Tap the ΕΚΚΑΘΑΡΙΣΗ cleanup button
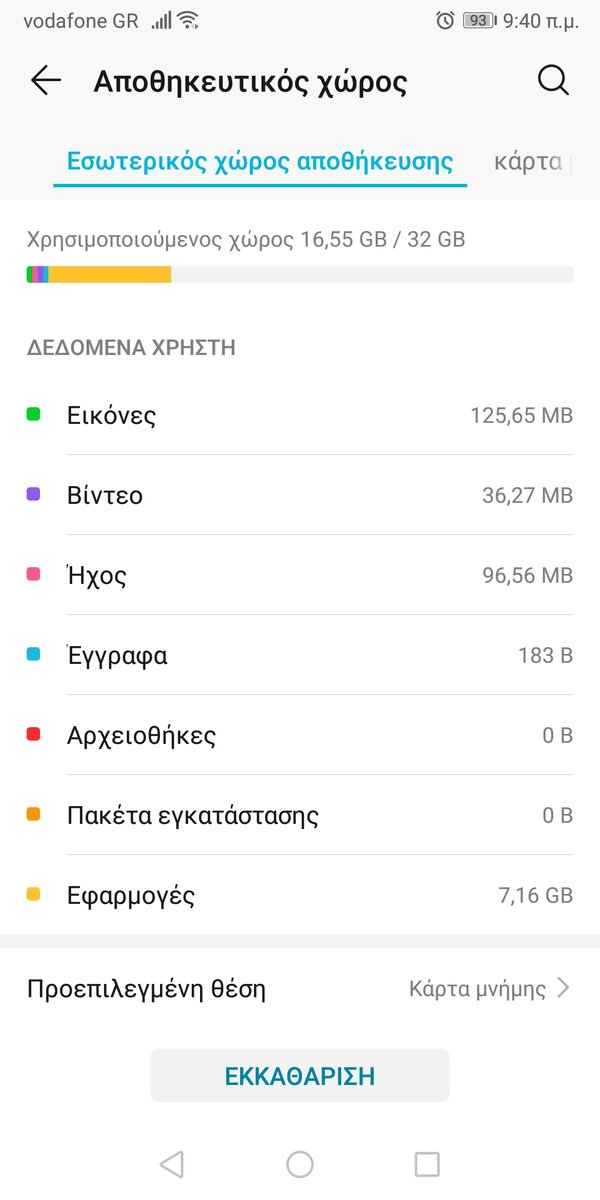Viewport: 600px width, 1200px height. 300,1076
